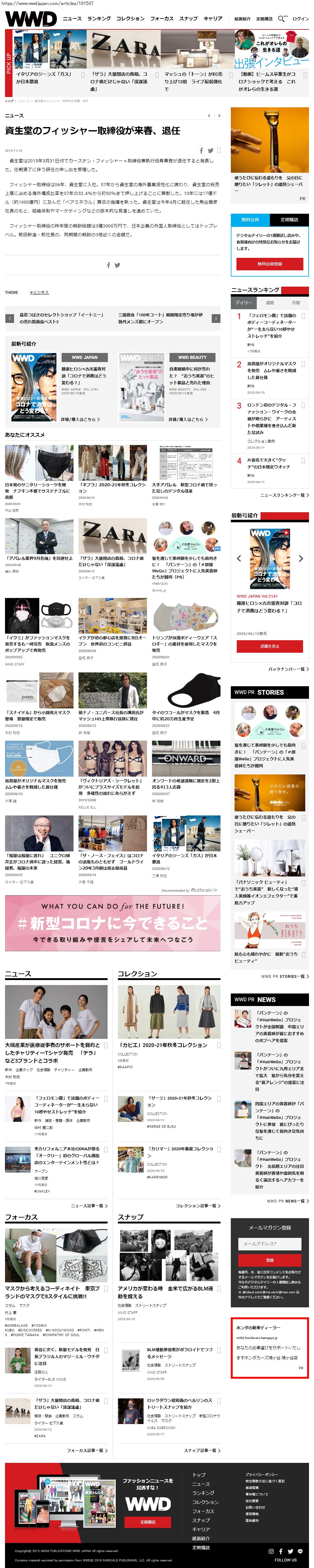This screenshot has height=1568, width=314.
Task: Tap the メールアドレス input field
Action: (x=269, y=1243)
